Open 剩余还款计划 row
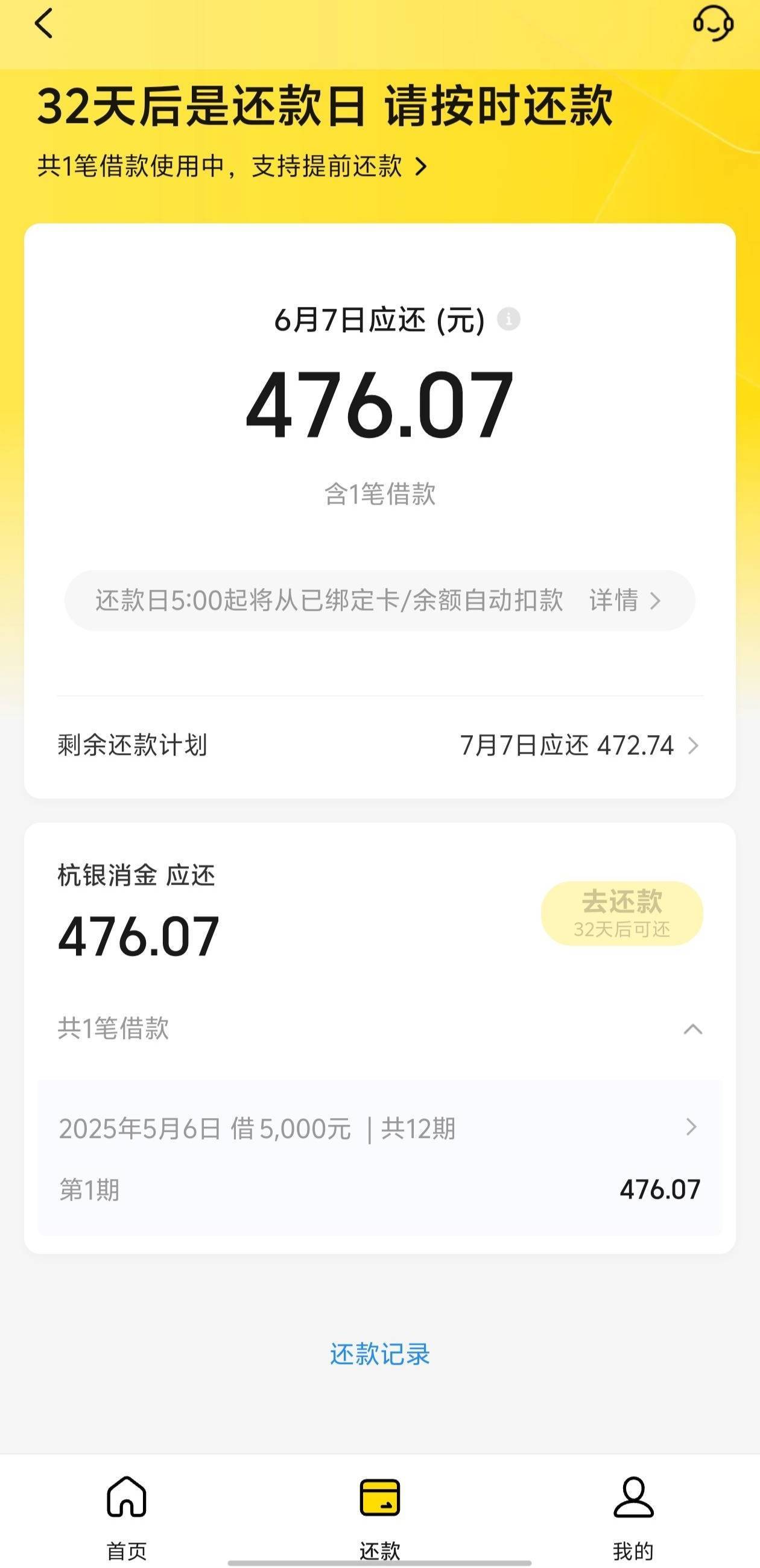Viewport: 760px width, 1568px height. [x=380, y=745]
